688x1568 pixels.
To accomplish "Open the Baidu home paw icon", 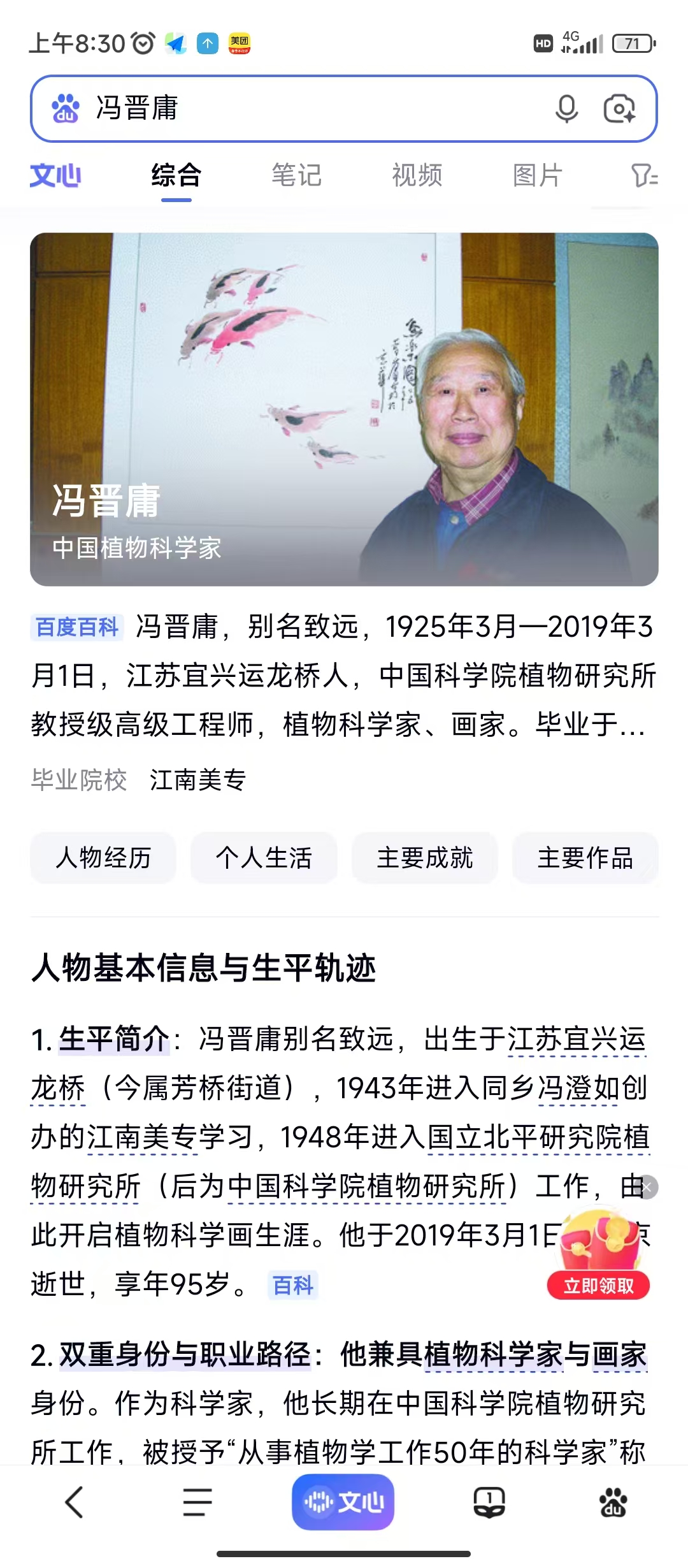I will (613, 1502).
